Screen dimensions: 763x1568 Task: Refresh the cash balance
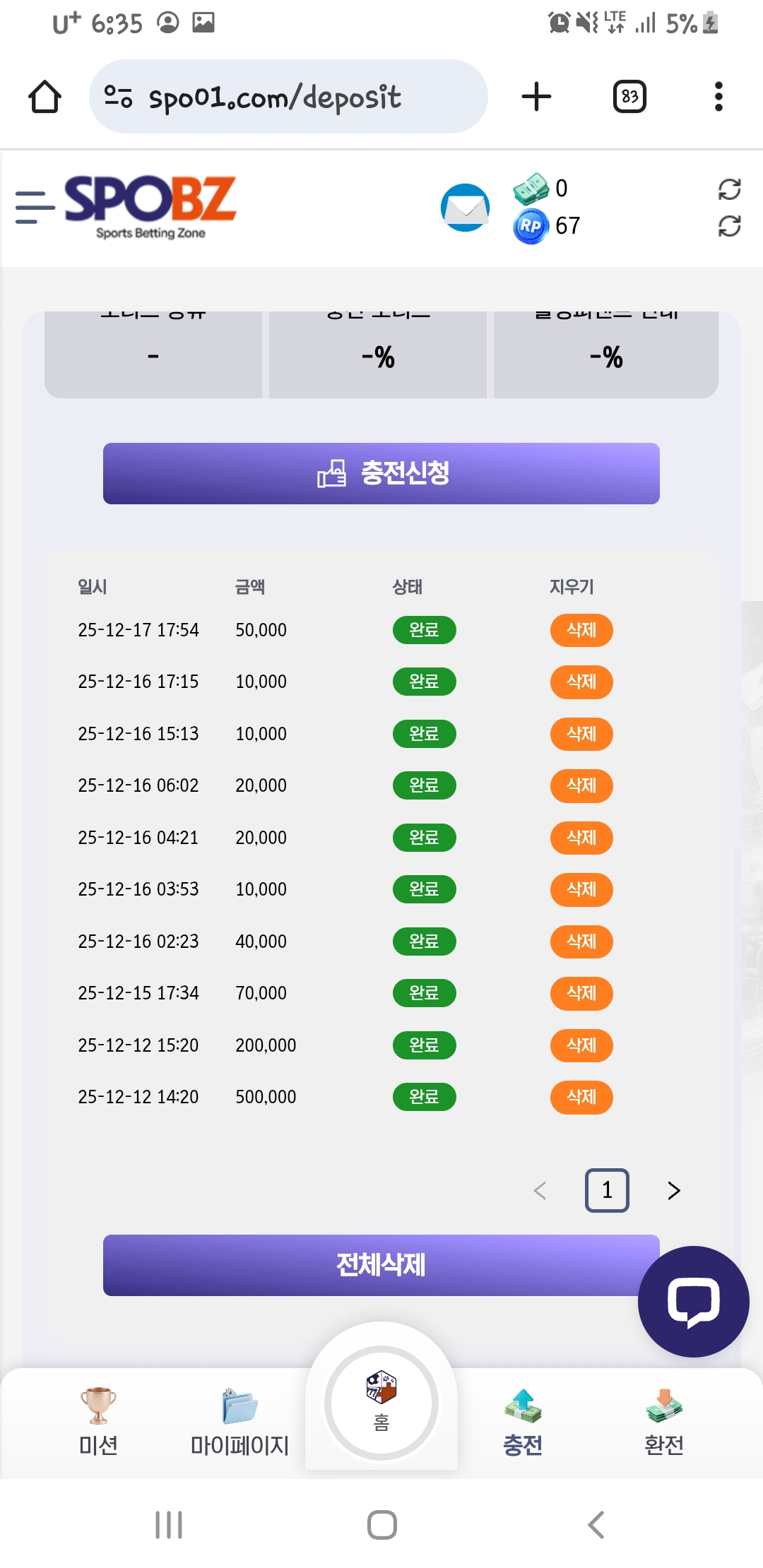(x=729, y=189)
